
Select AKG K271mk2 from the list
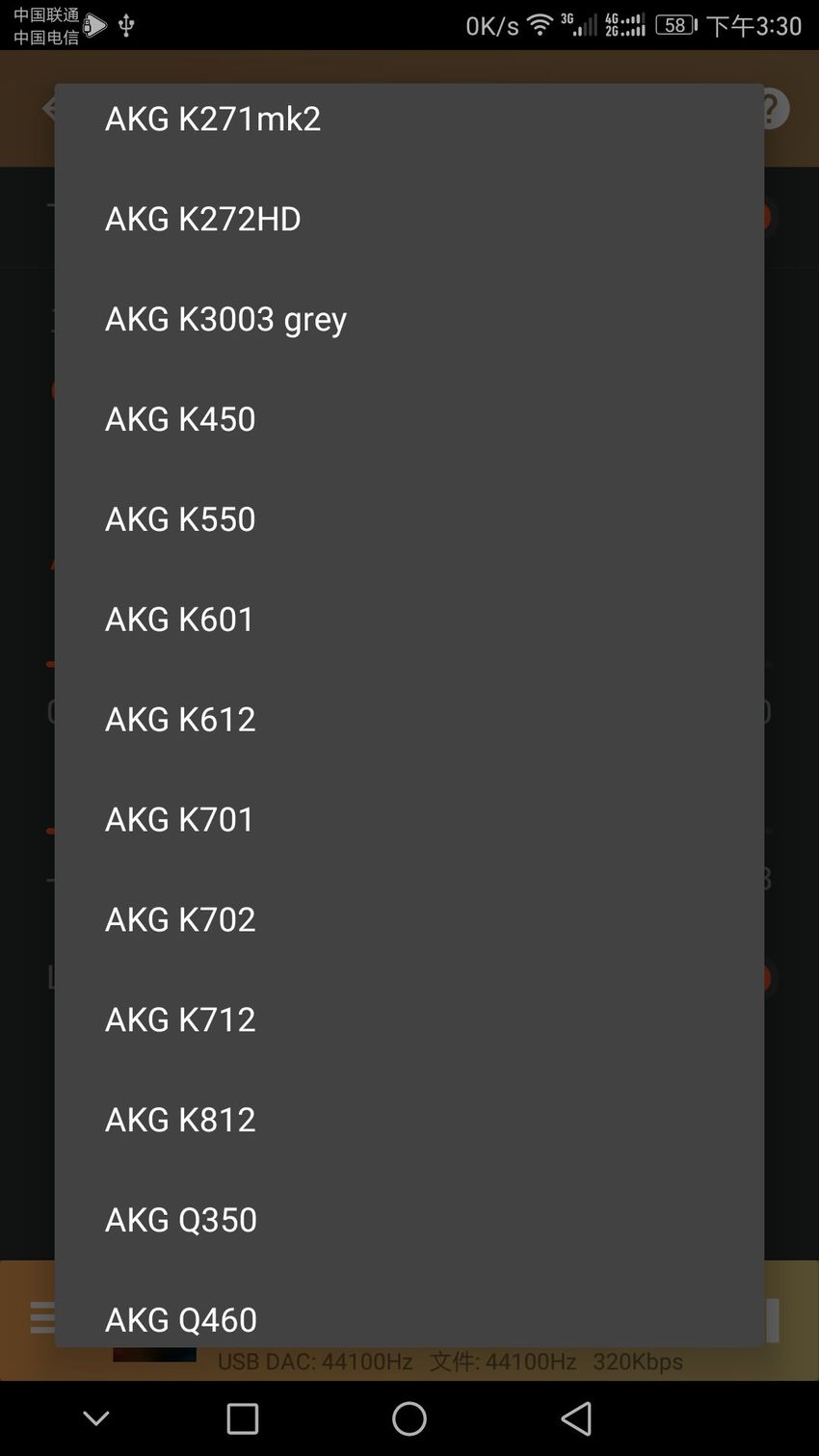coord(409,119)
